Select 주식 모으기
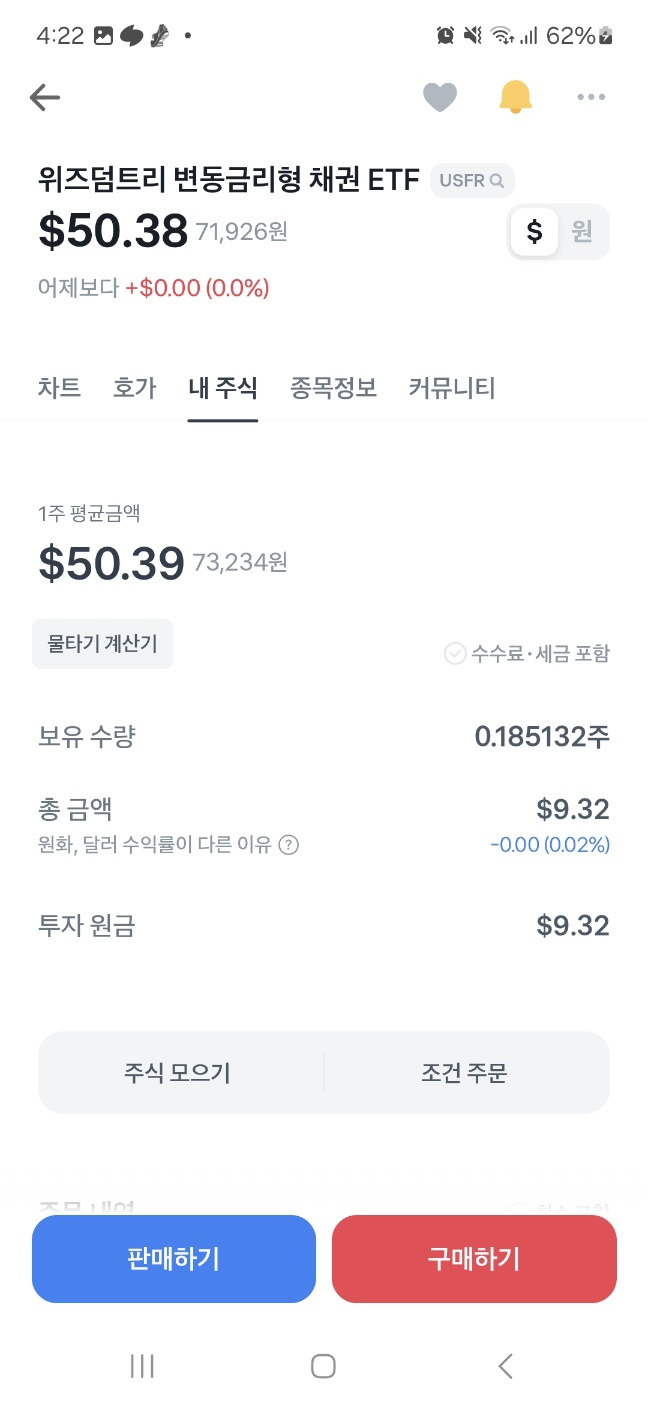 click(x=178, y=1073)
